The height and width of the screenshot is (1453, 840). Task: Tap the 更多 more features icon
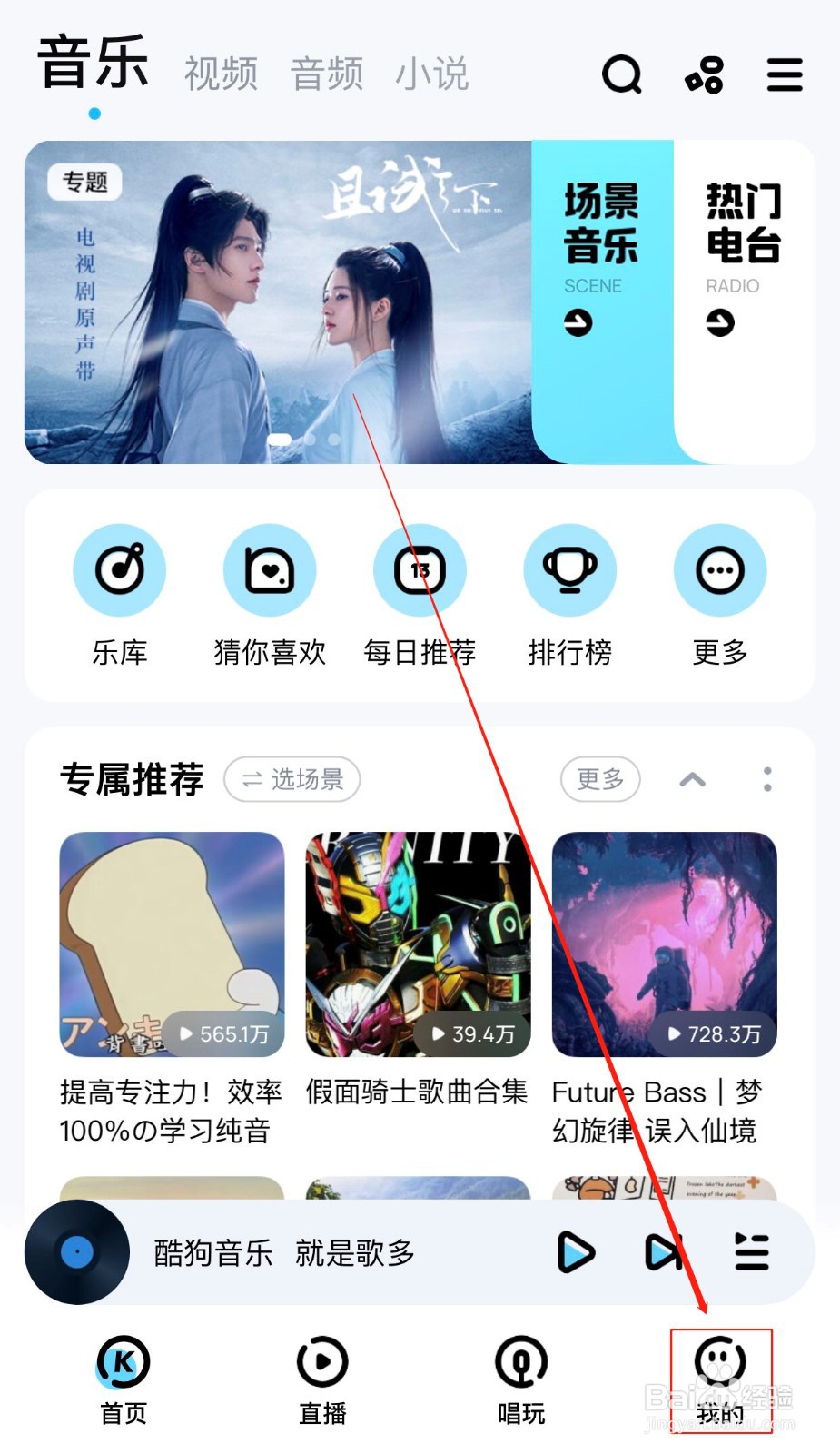click(719, 569)
